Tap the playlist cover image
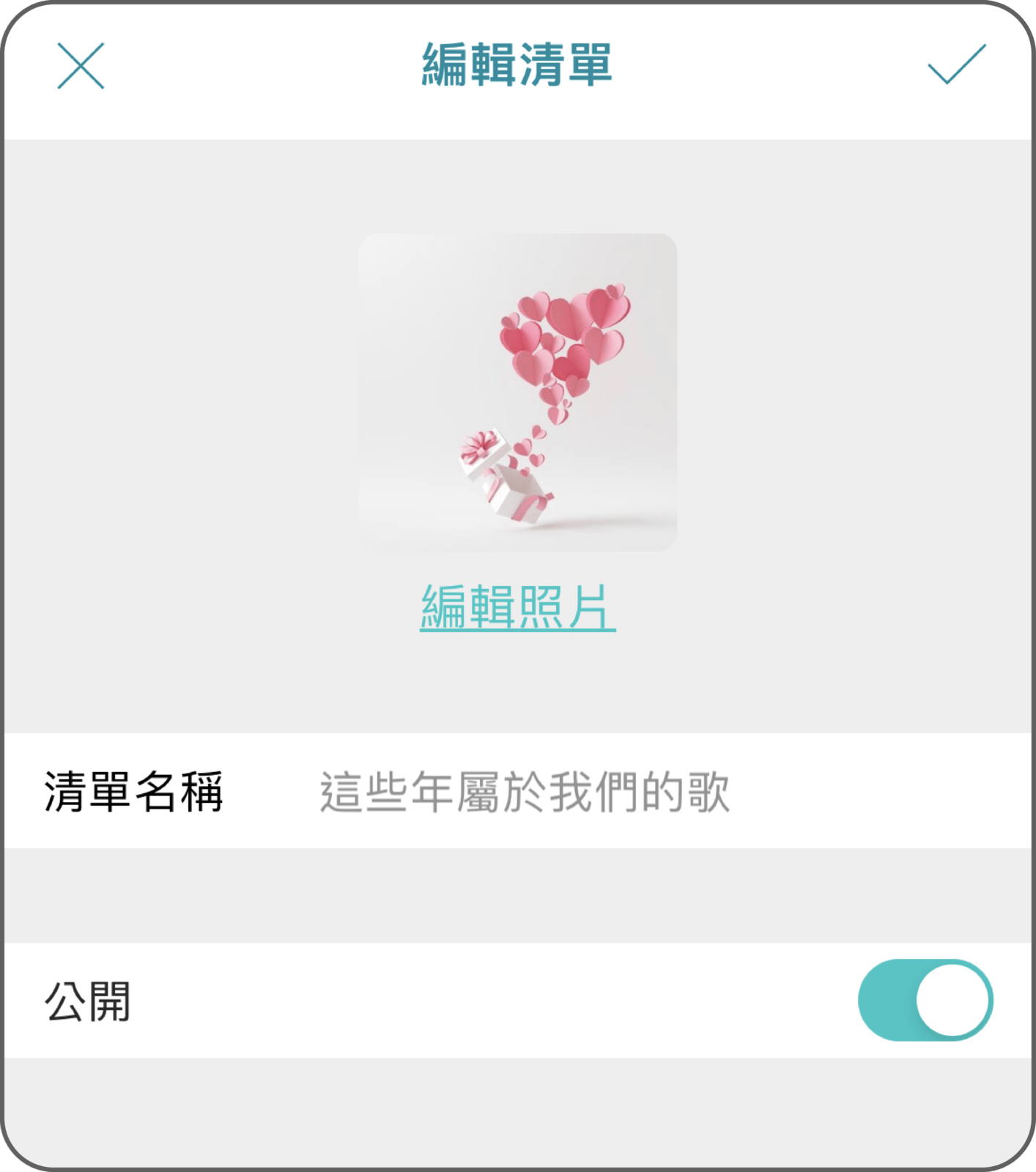The width and height of the screenshot is (1036, 1172). pyautogui.click(x=517, y=393)
